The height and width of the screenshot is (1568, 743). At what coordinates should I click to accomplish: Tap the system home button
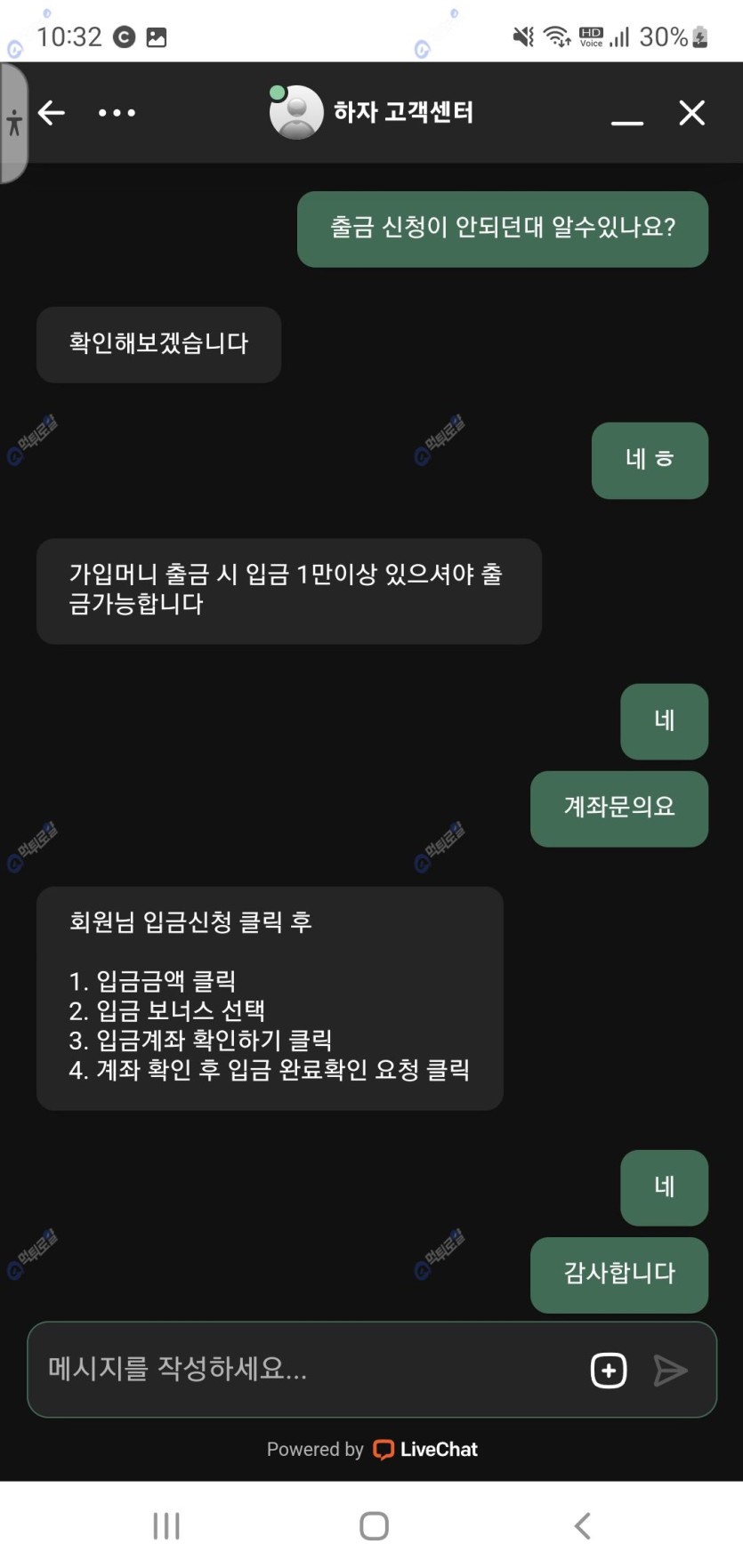click(x=374, y=1525)
